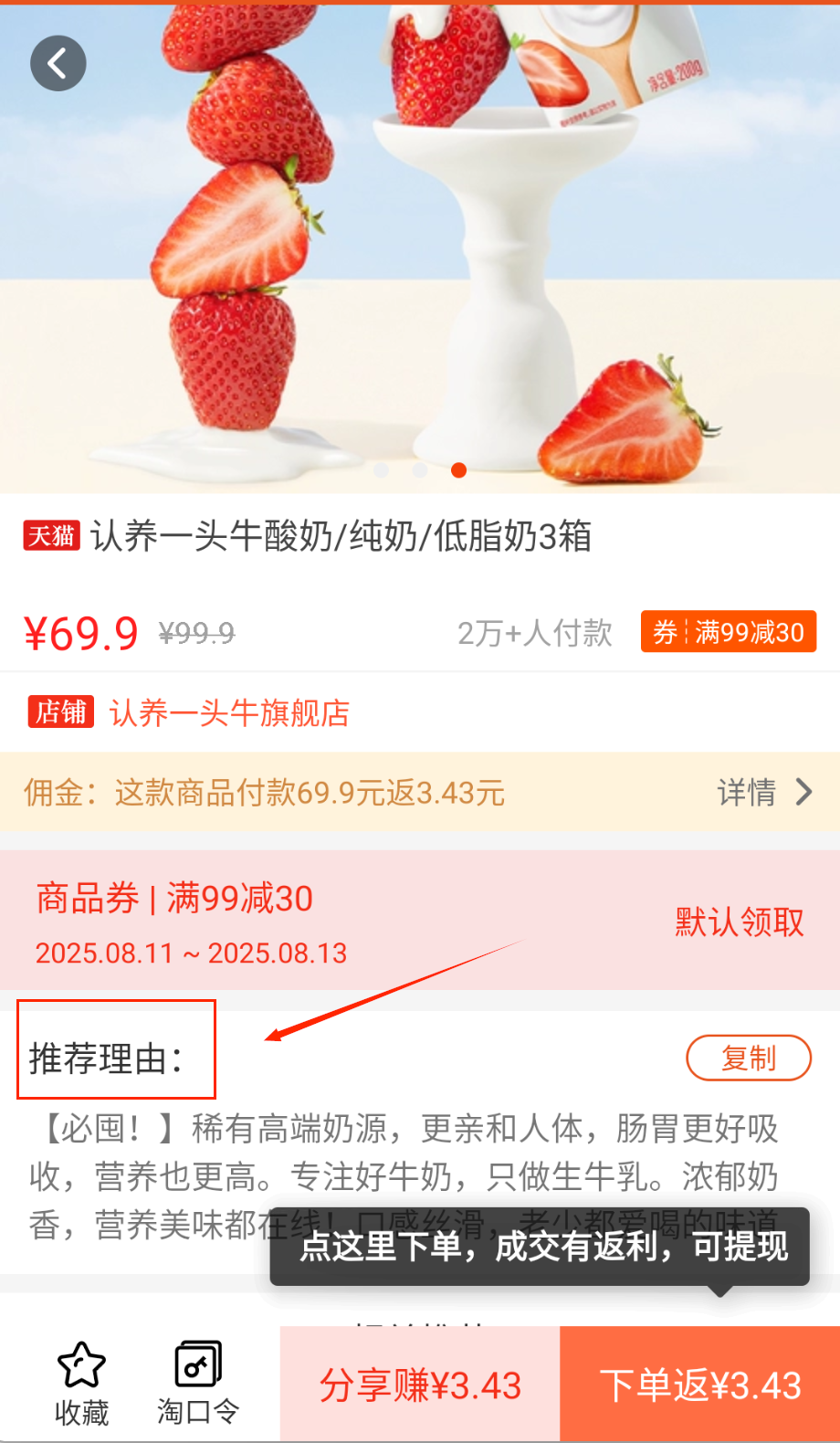Image resolution: width=840 pixels, height=1443 pixels.
Task: Tap 分享赚¥3.43 to share
Action: tap(420, 1385)
